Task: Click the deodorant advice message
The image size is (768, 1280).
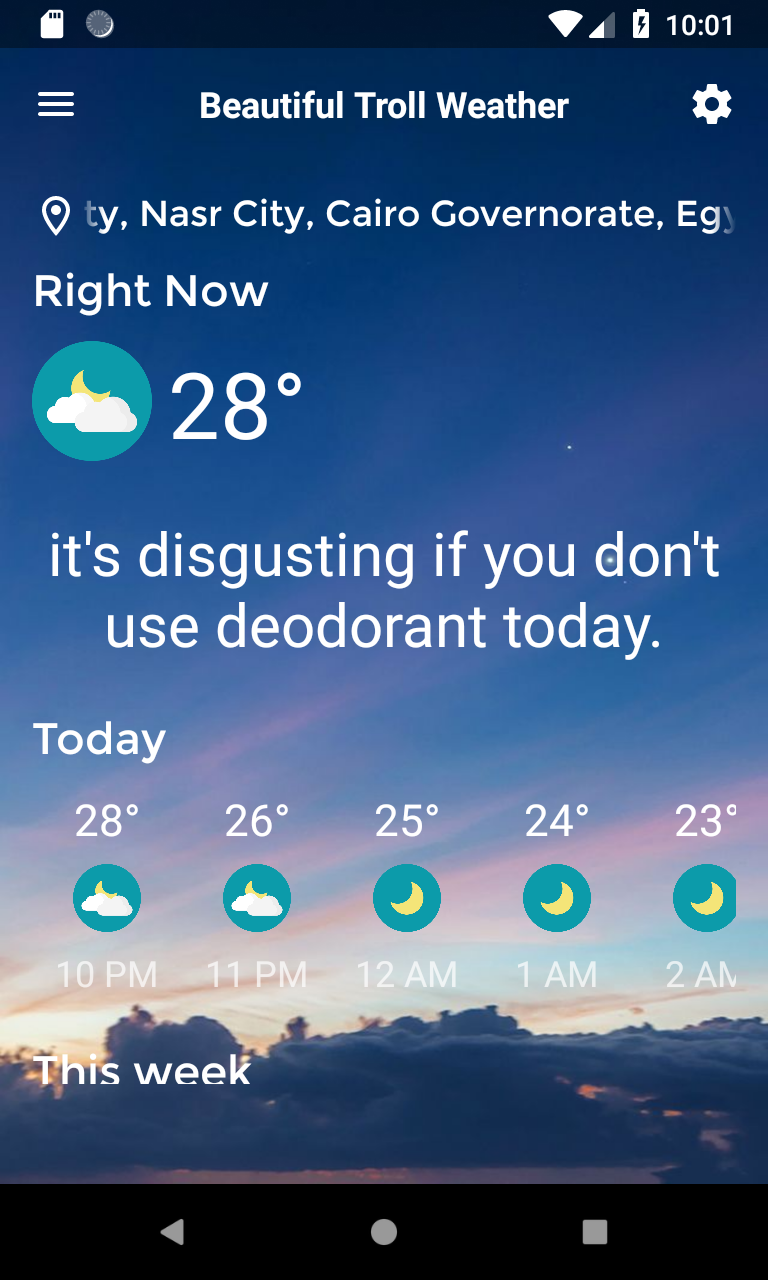Action: click(383, 590)
